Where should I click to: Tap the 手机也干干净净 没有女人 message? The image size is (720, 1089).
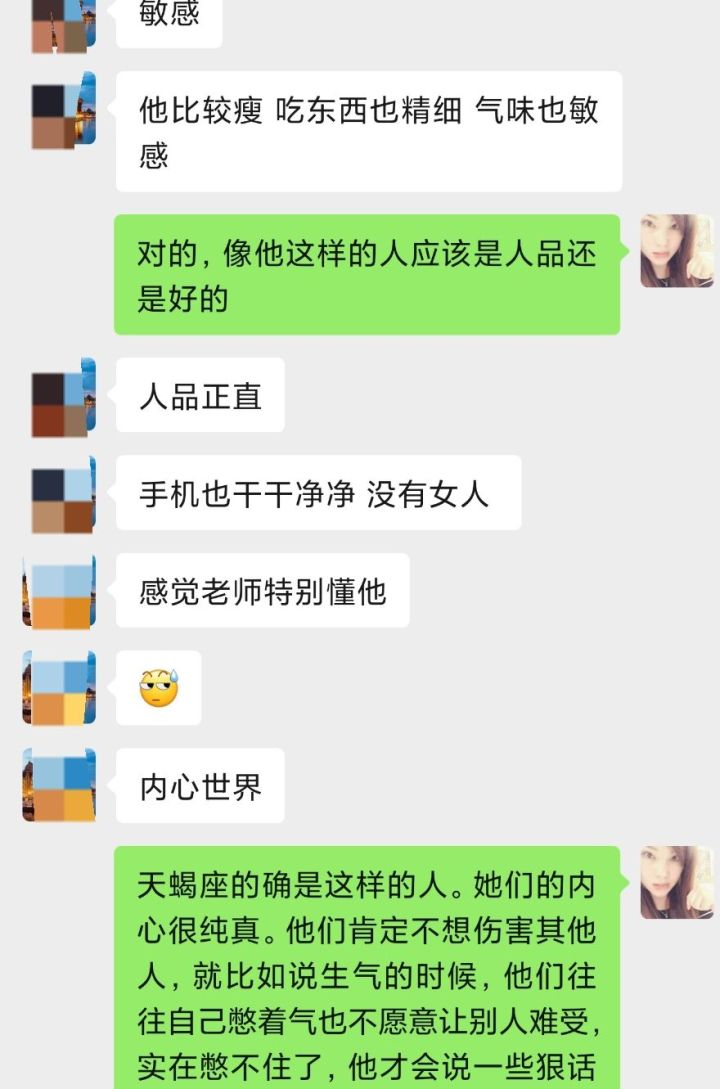318,493
